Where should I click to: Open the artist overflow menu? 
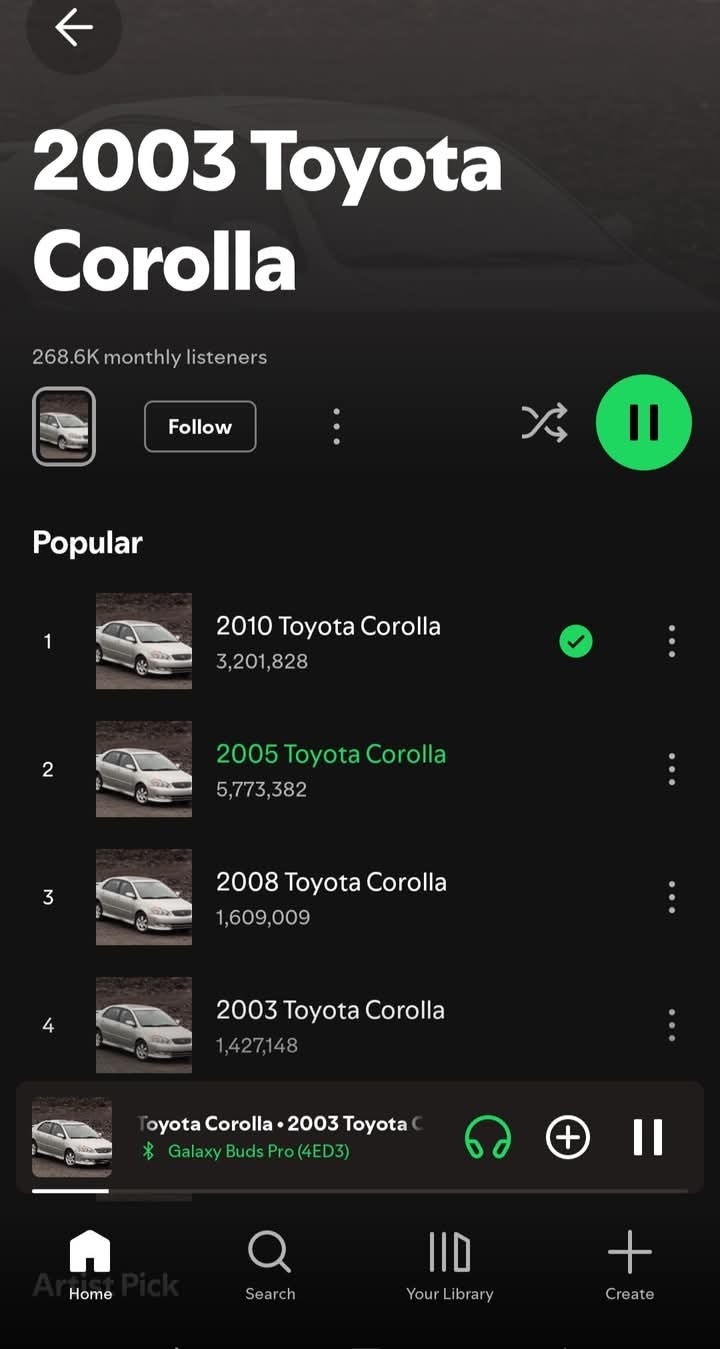(336, 426)
